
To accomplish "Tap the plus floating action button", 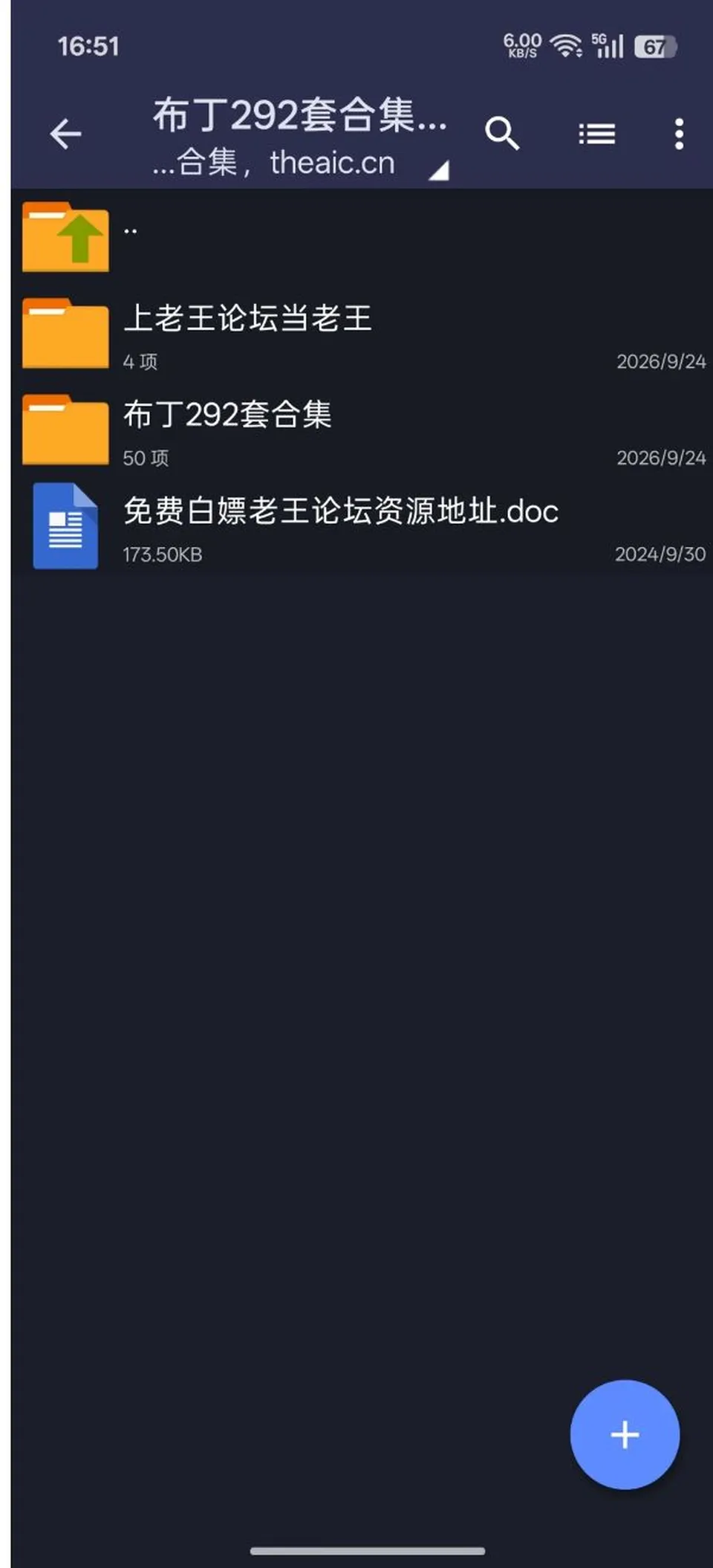I will point(625,1434).
